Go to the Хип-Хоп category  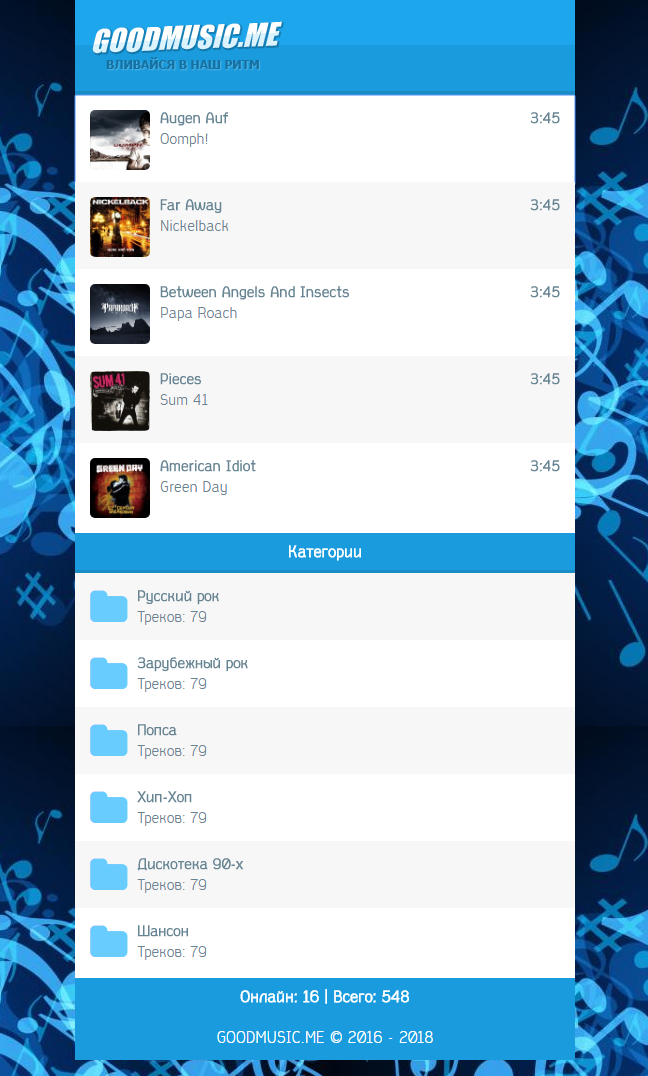click(x=164, y=797)
